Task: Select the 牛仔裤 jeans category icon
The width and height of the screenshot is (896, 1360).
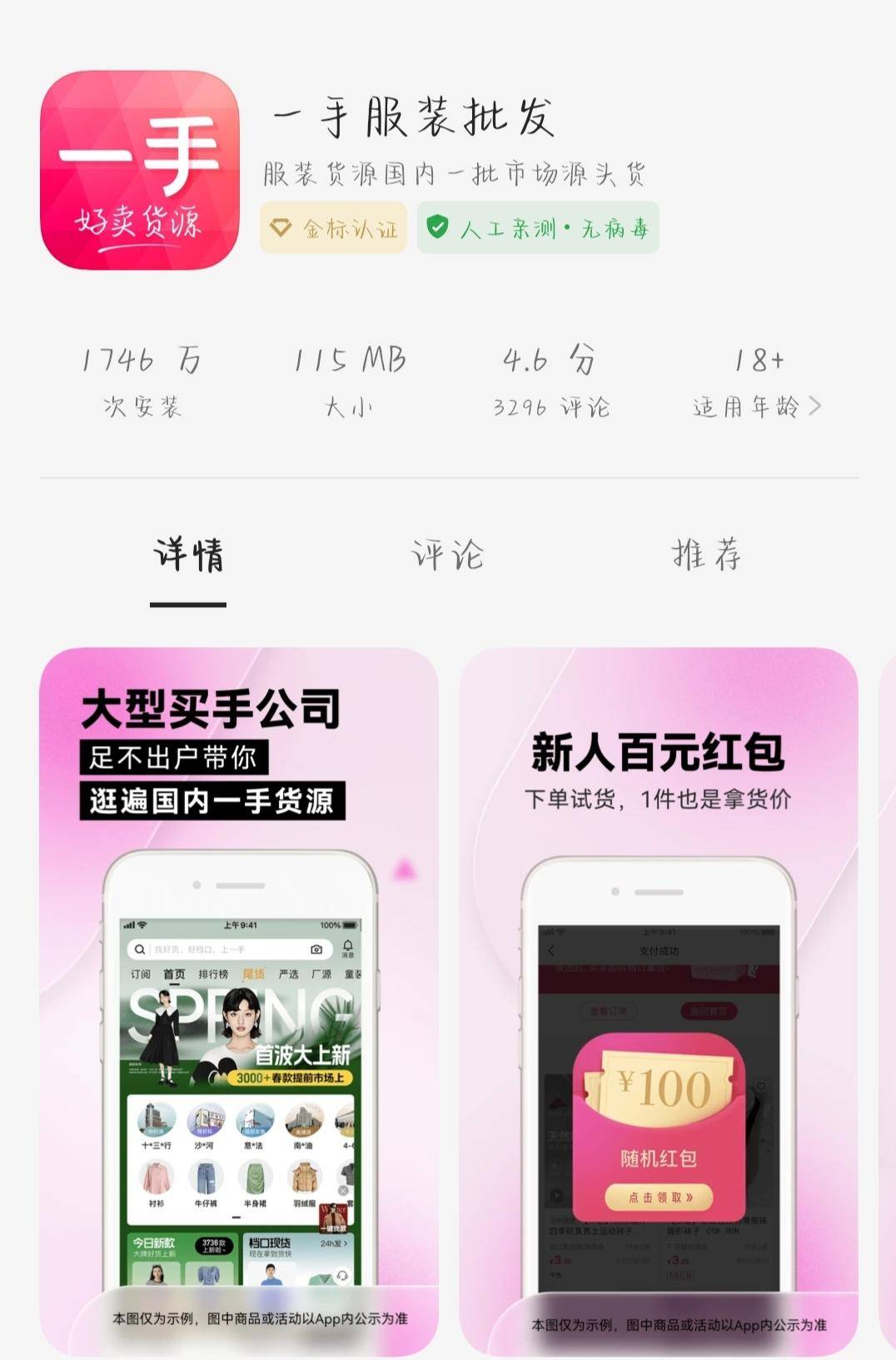Action: [x=206, y=1177]
